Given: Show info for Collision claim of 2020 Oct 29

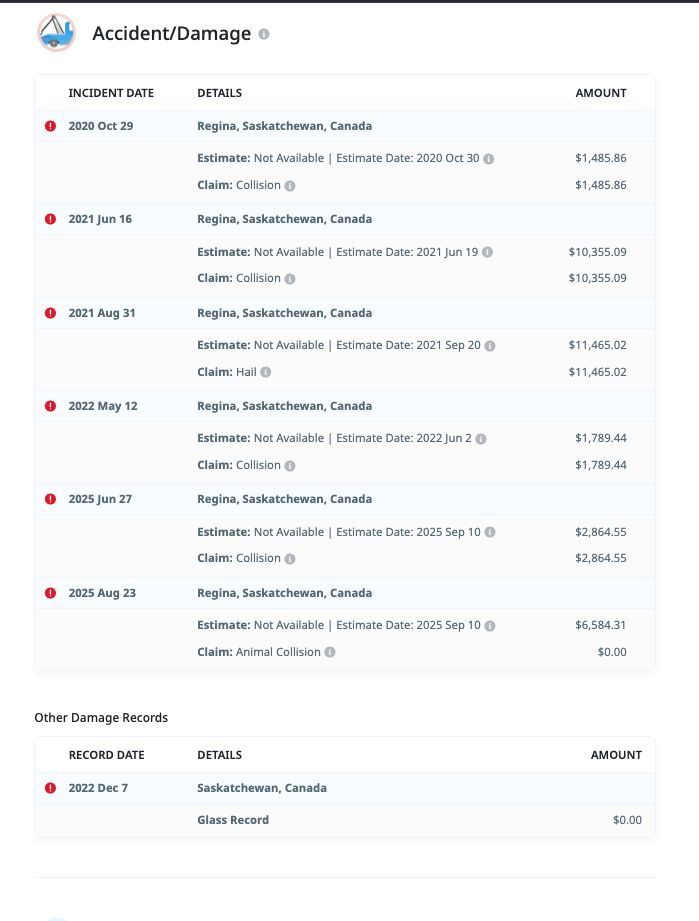Looking at the screenshot, I should click(x=290, y=186).
